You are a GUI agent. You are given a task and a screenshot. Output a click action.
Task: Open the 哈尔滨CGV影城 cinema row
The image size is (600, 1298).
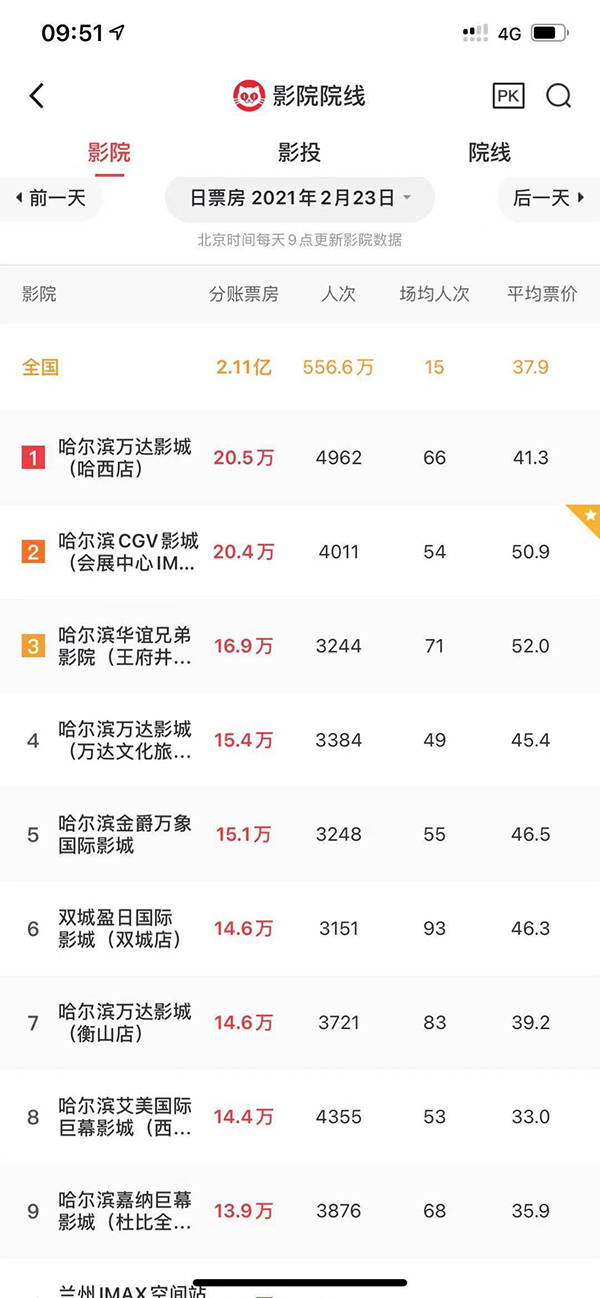pos(300,552)
